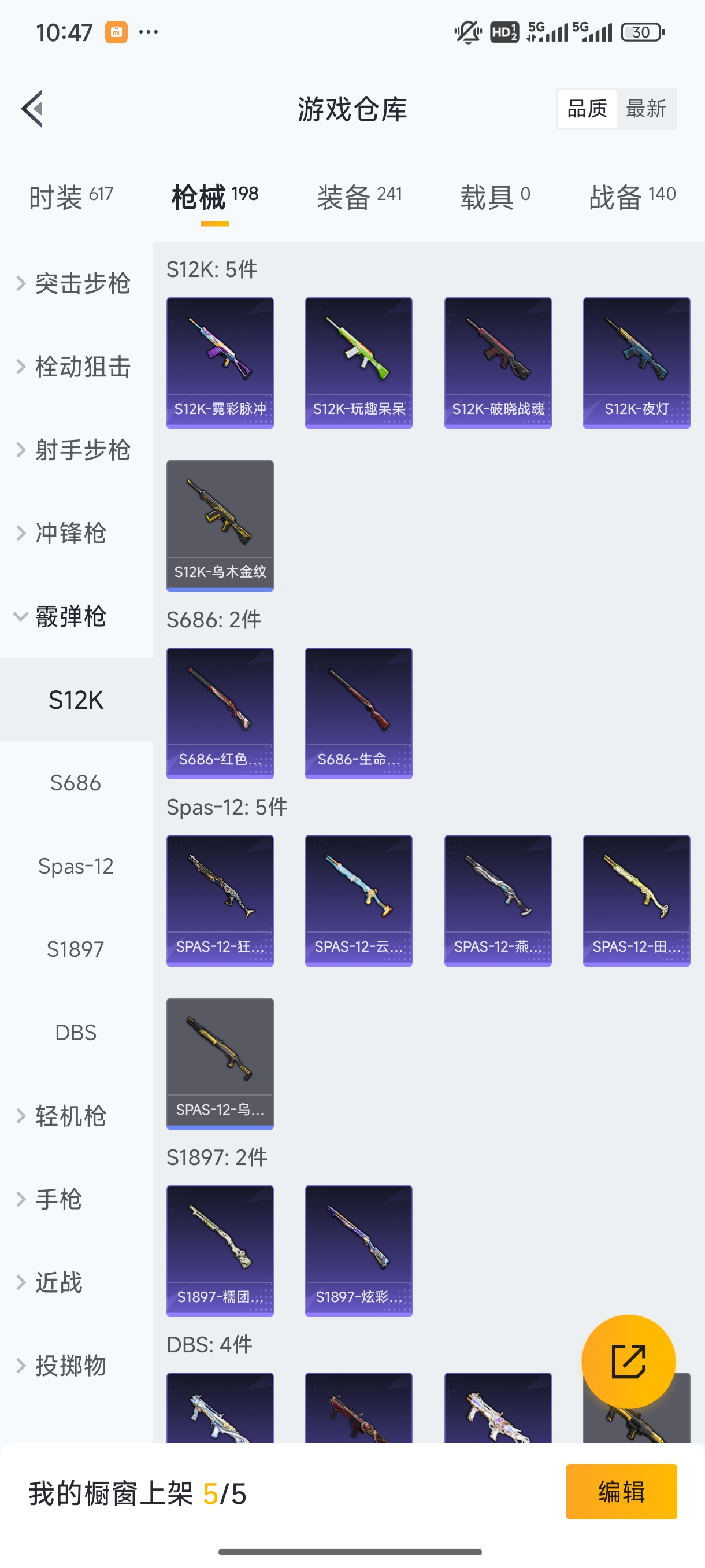The height and width of the screenshot is (1568, 705).
Task: Expand the 轻机枪 category
Action: (x=70, y=1116)
